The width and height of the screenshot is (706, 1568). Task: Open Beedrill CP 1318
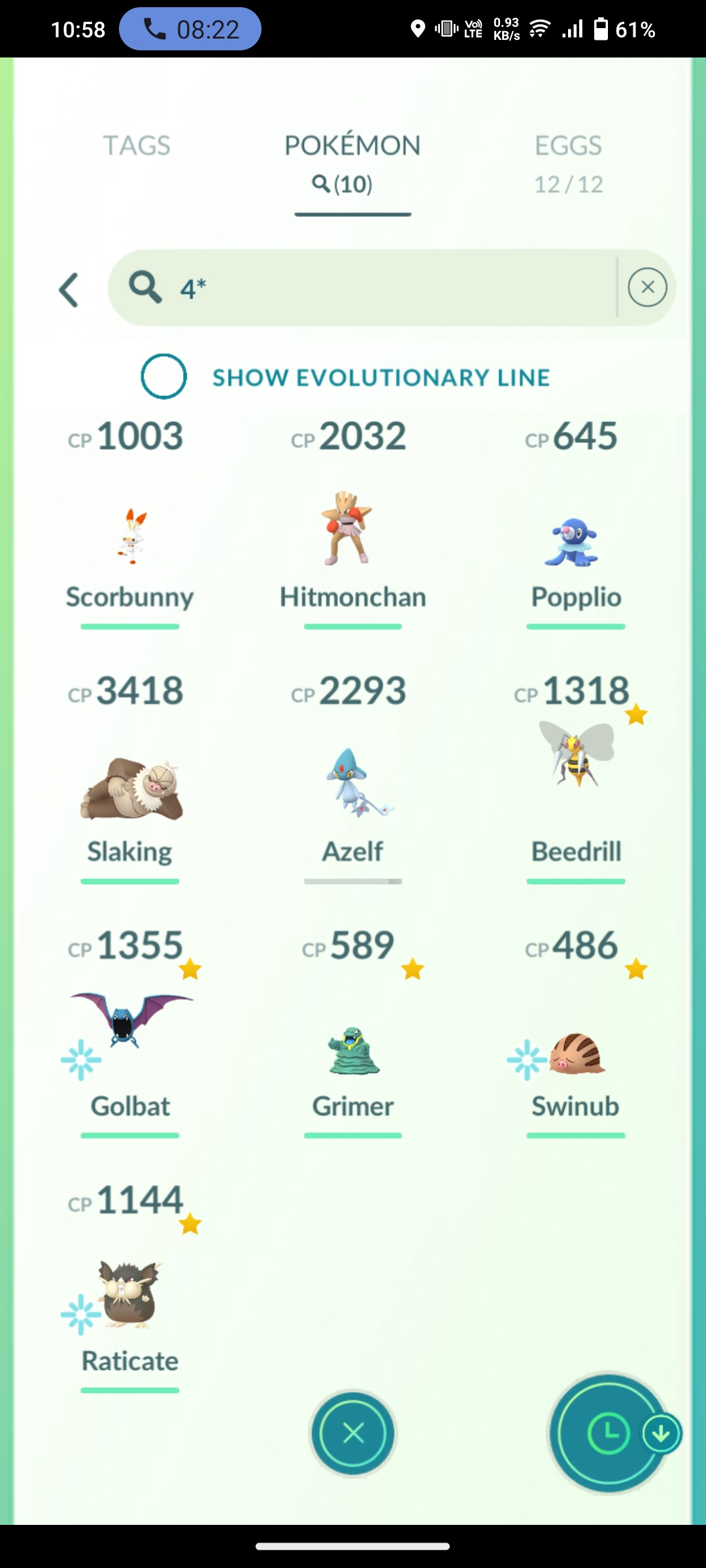click(x=575, y=758)
